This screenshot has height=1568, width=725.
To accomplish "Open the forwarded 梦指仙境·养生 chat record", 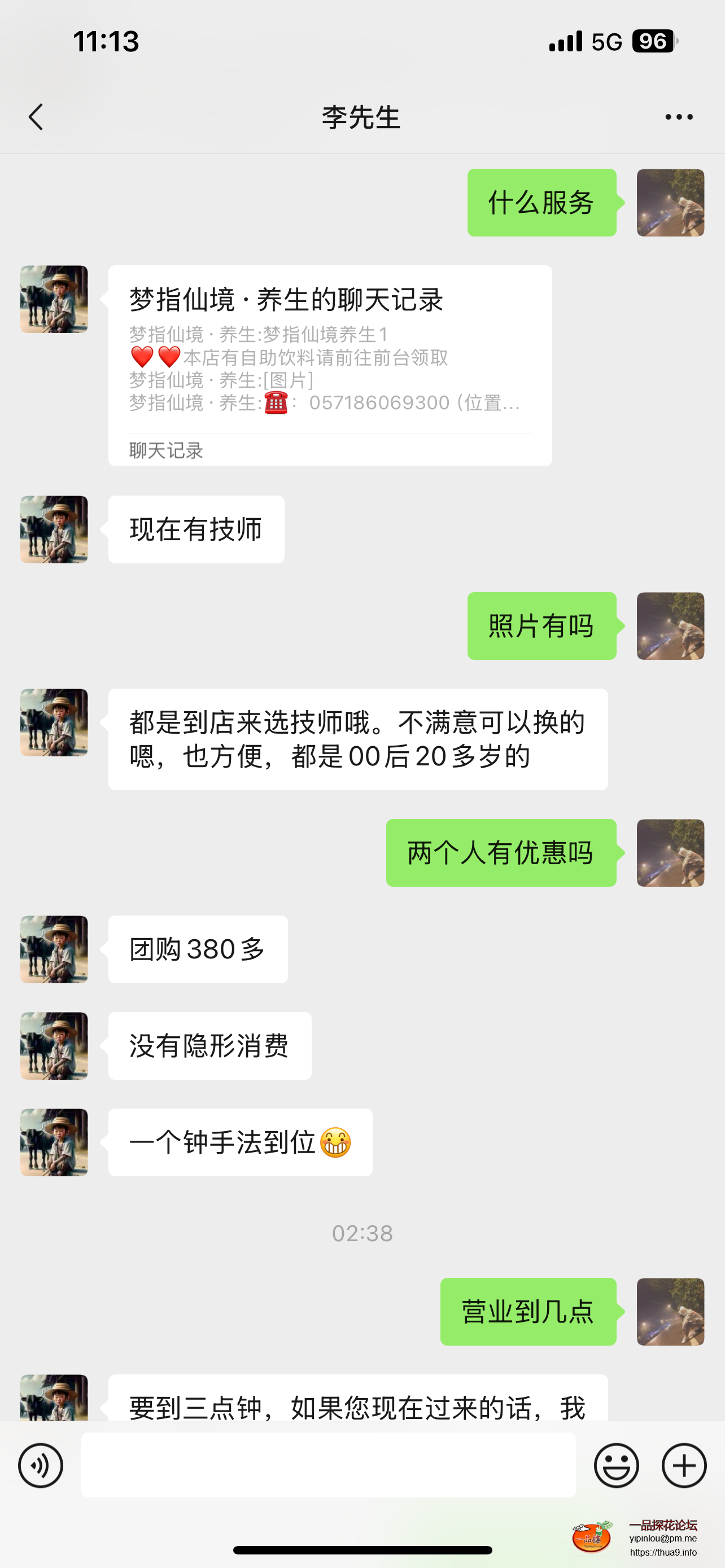I will pyautogui.click(x=329, y=365).
